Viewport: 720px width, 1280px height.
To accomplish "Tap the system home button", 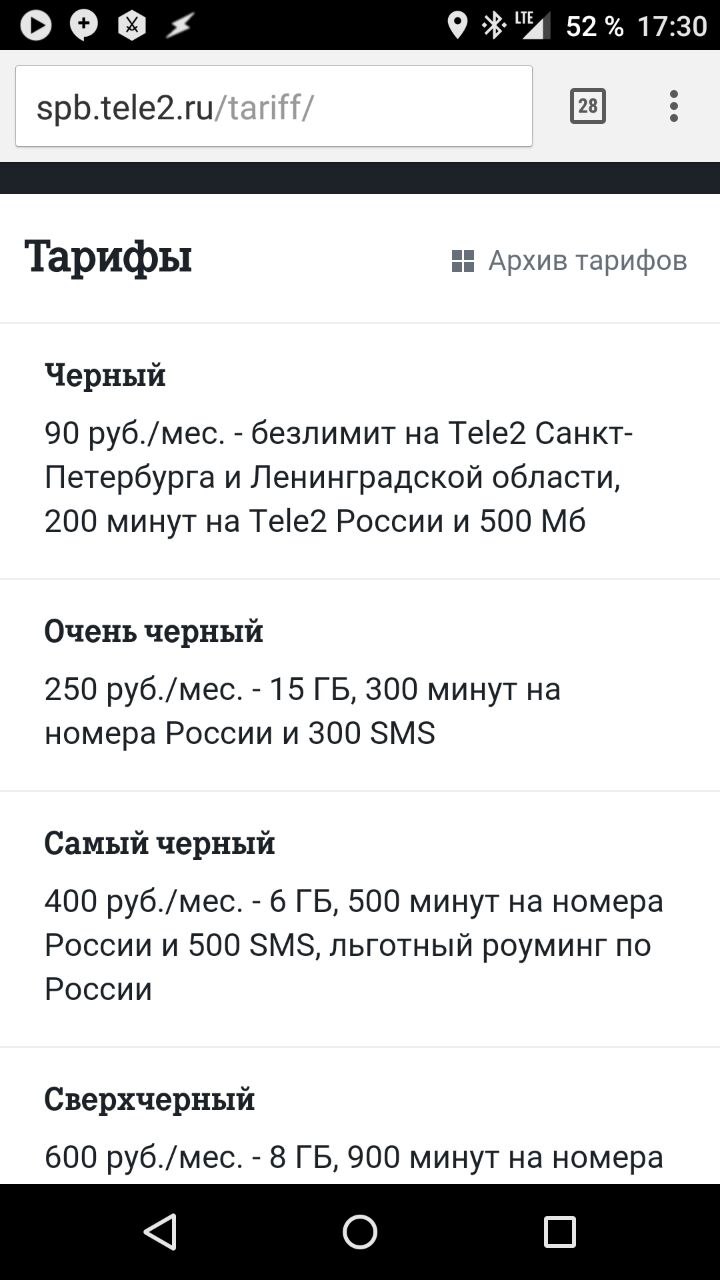I will (360, 1232).
